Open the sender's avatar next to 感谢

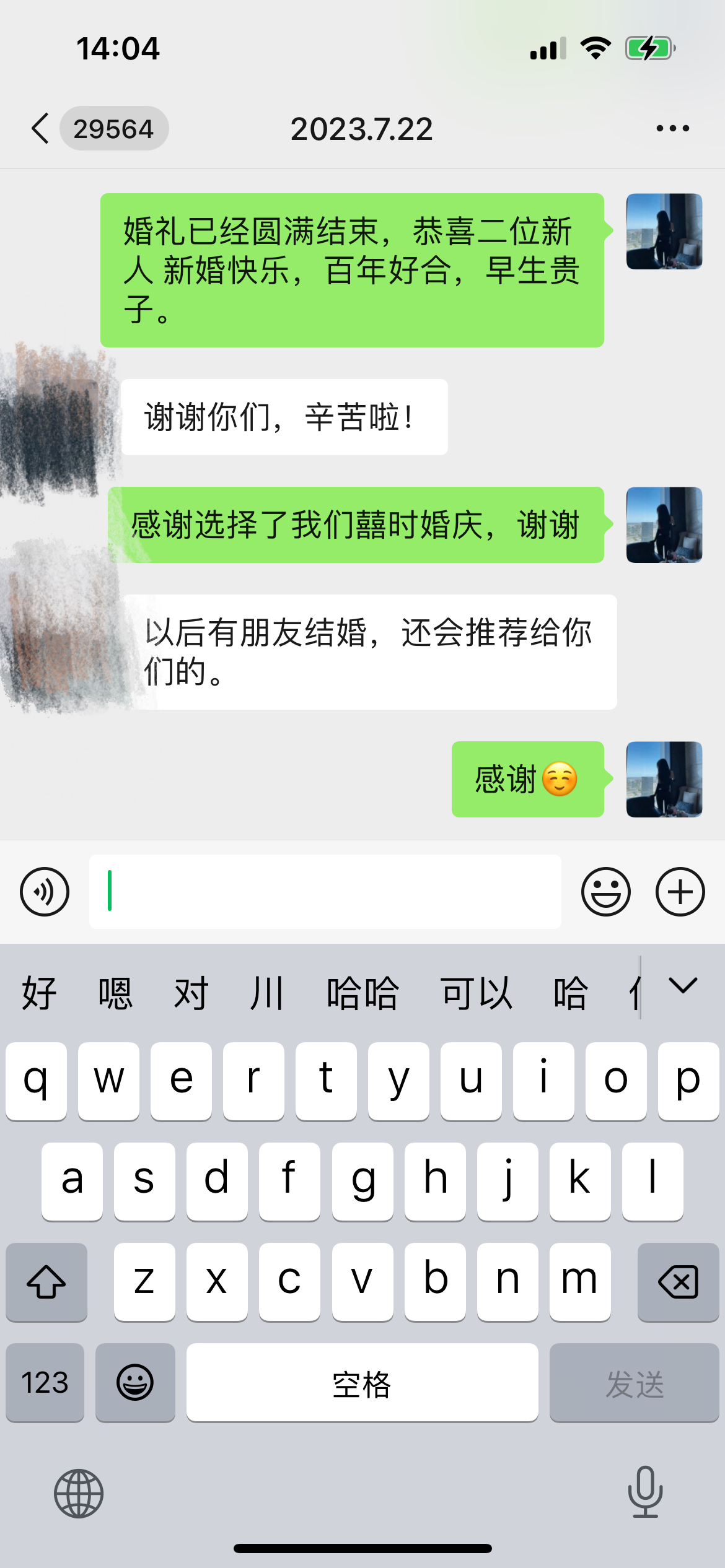click(x=664, y=779)
